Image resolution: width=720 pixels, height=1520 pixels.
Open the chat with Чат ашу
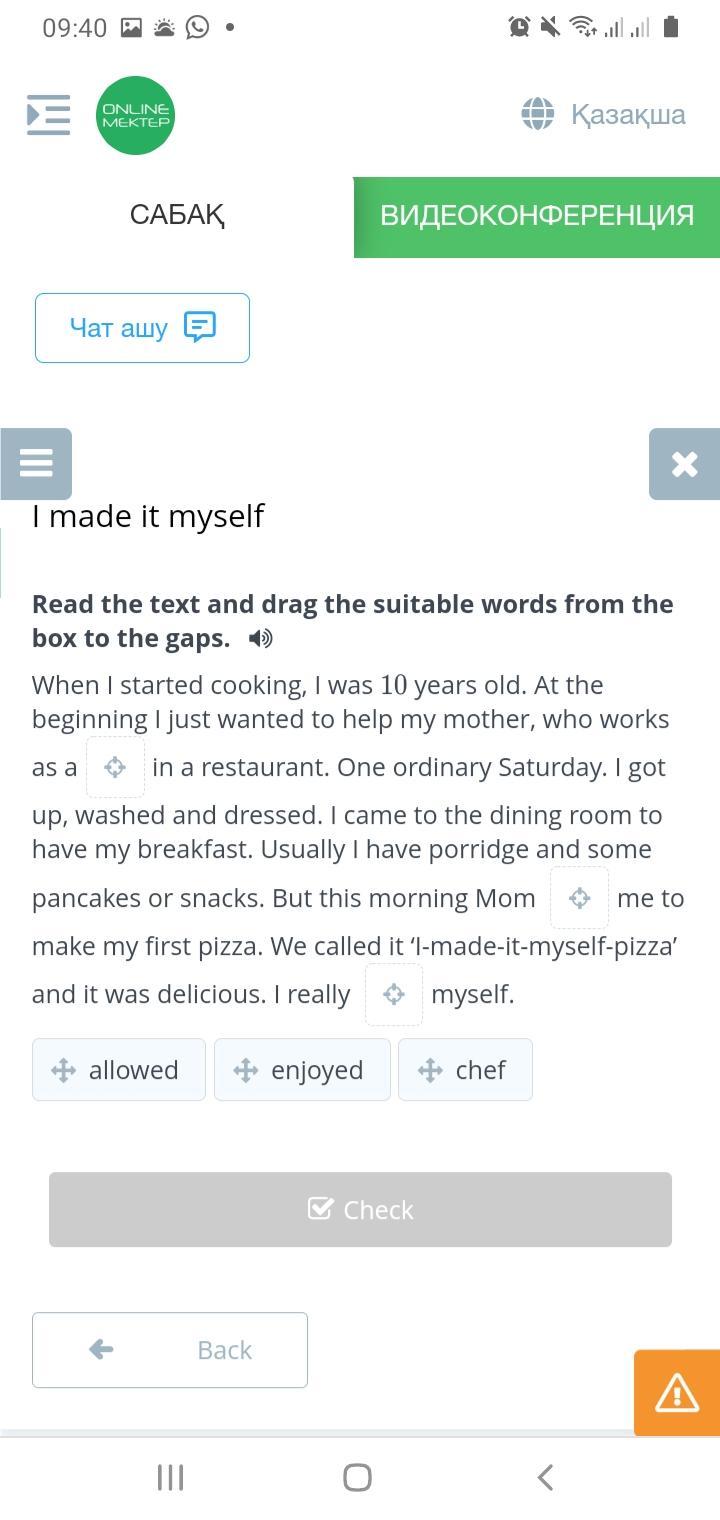point(142,328)
